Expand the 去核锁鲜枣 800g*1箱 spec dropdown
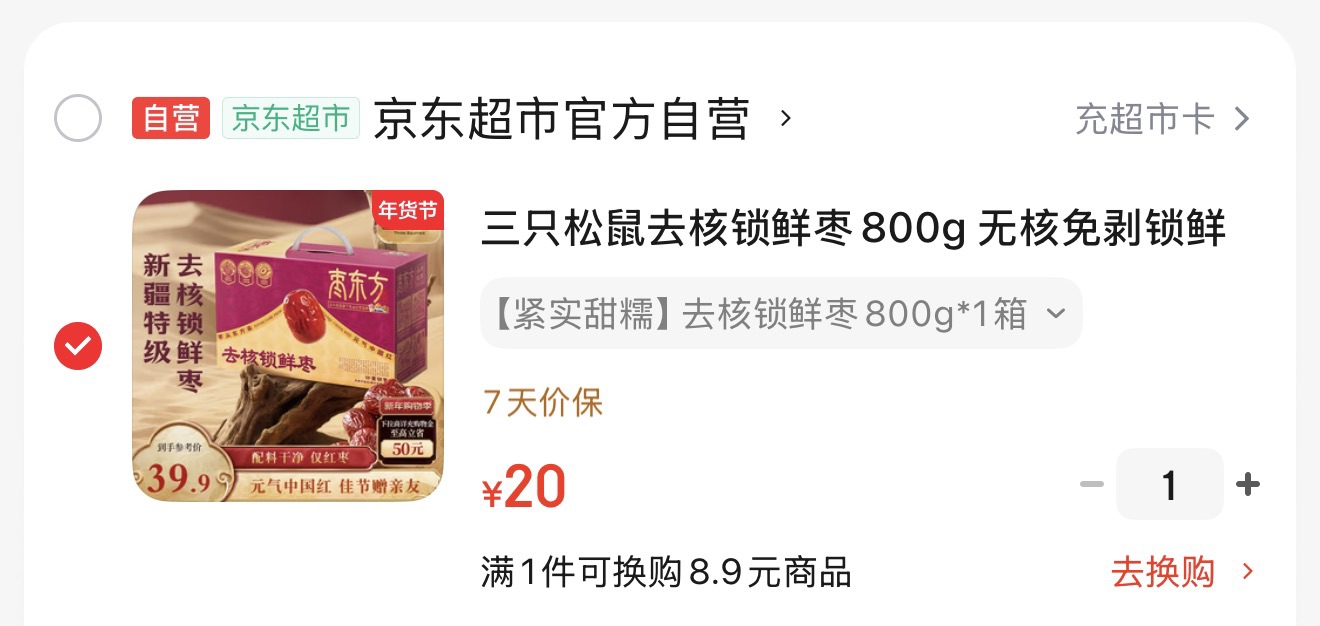1320x626 pixels. coord(780,314)
